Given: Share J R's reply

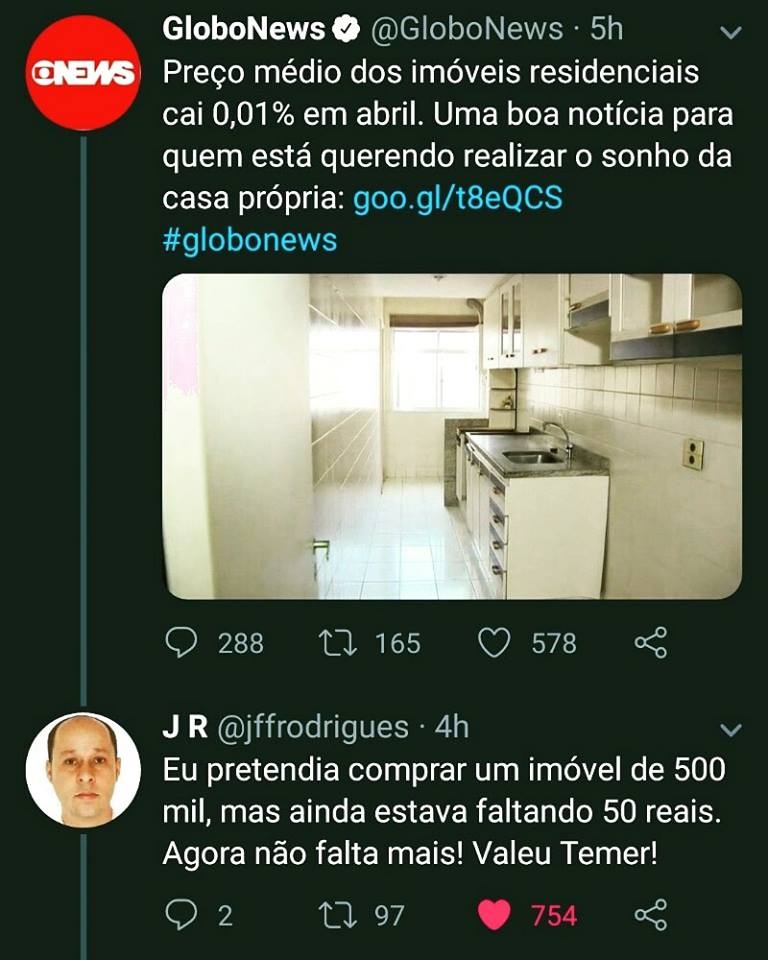Looking at the screenshot, I should [650, 915].
